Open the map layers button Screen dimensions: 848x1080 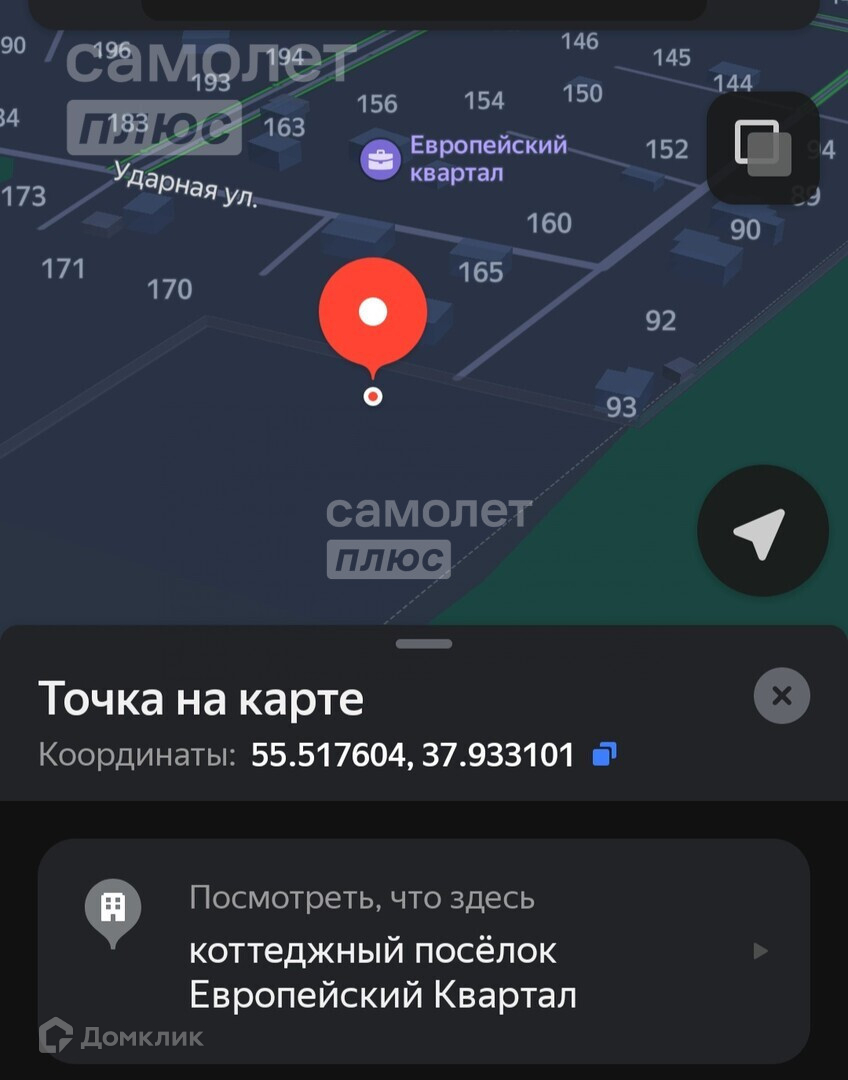(x=763, y=147)
